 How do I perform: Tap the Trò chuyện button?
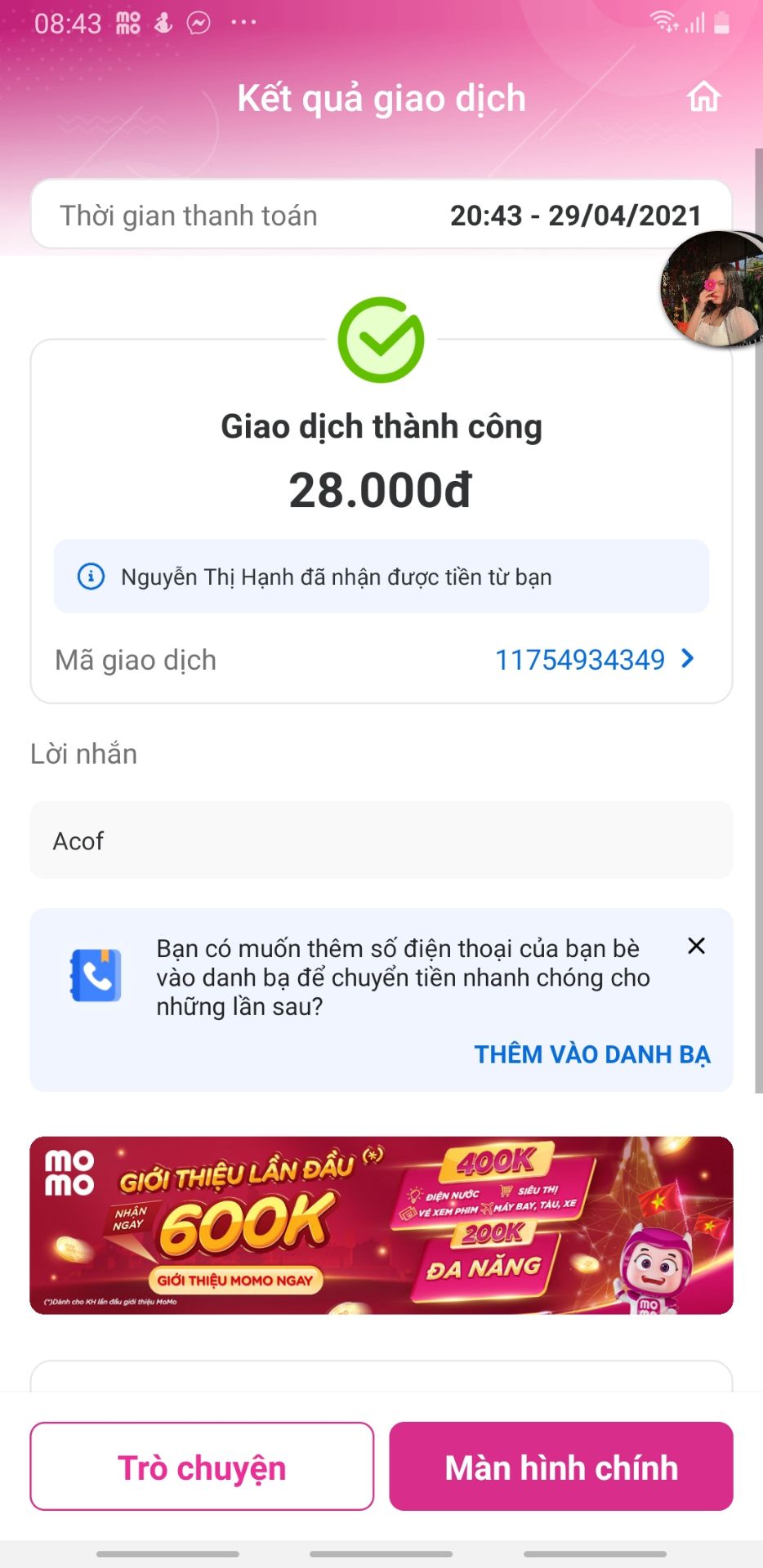[x=202, y=1467]
